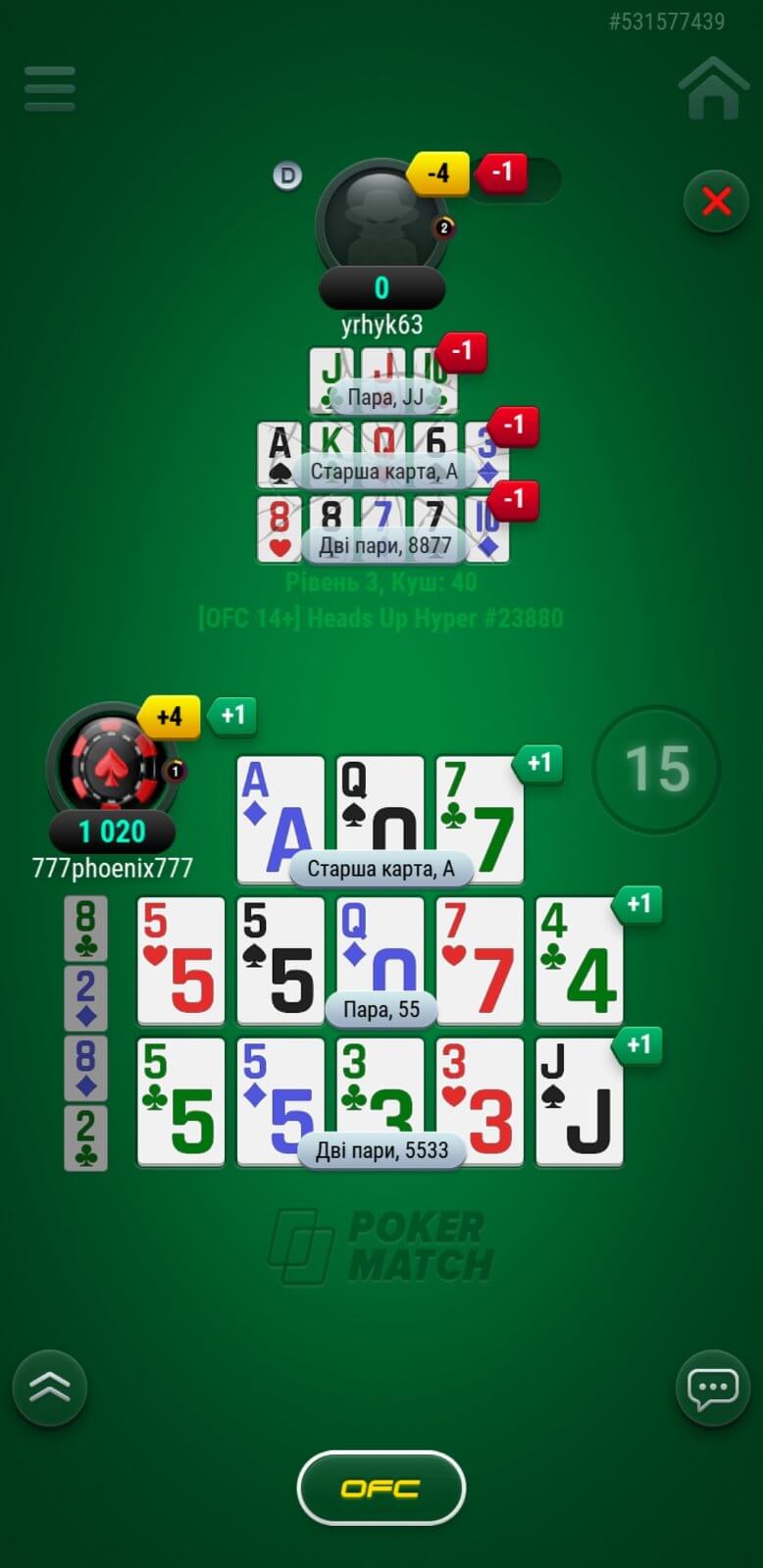
Task: Expand the double-chevron up panel
Action: 50,1388
